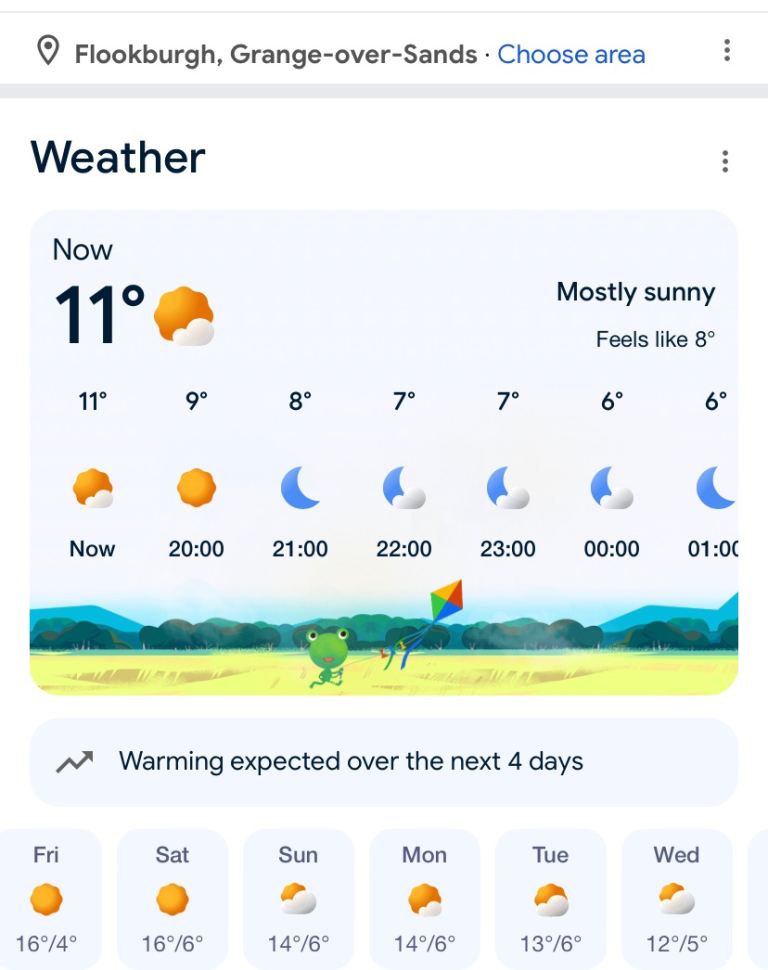Open the Weather card options menu
This screenshot has height=970, width=768.
(x=725, y=161)
